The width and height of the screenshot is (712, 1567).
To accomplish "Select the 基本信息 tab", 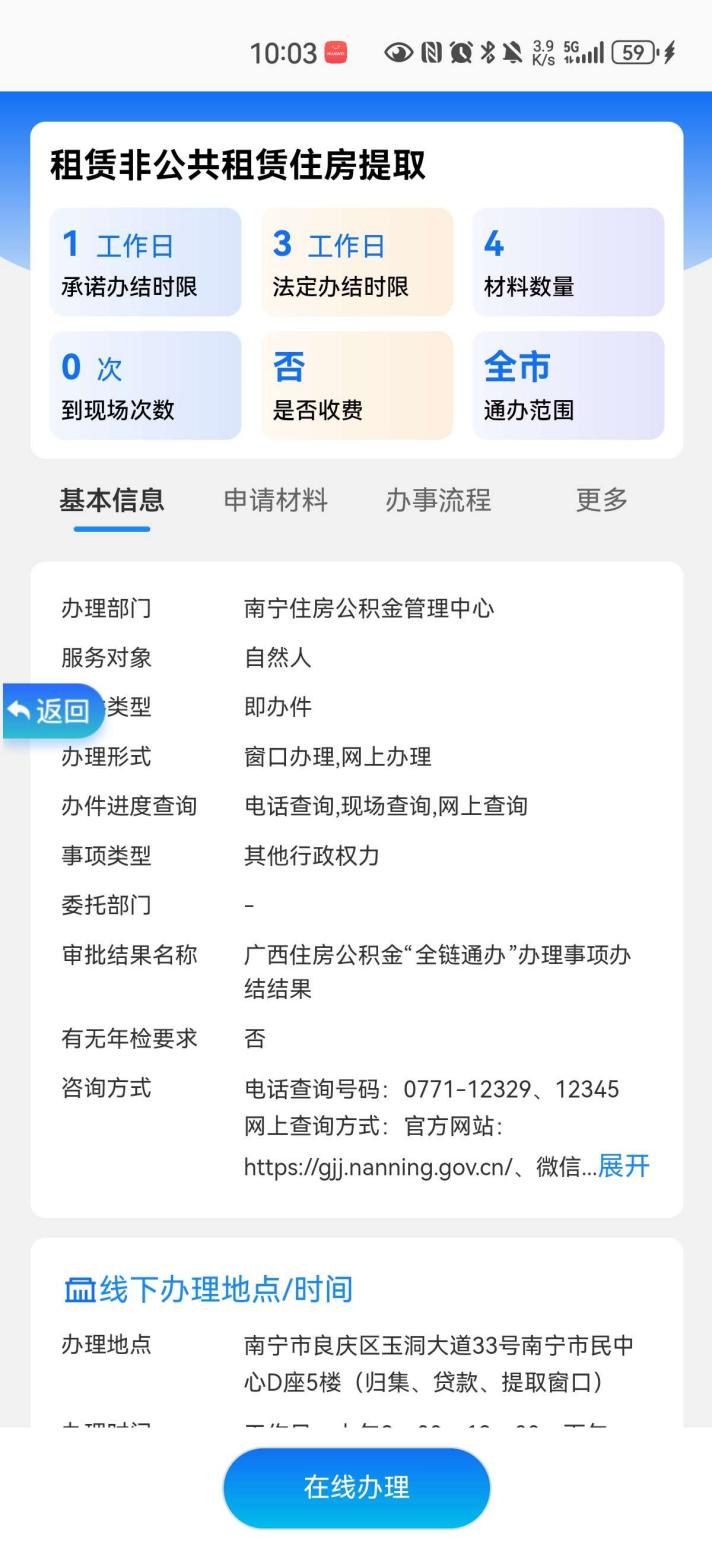I will [x=112, y=500].
